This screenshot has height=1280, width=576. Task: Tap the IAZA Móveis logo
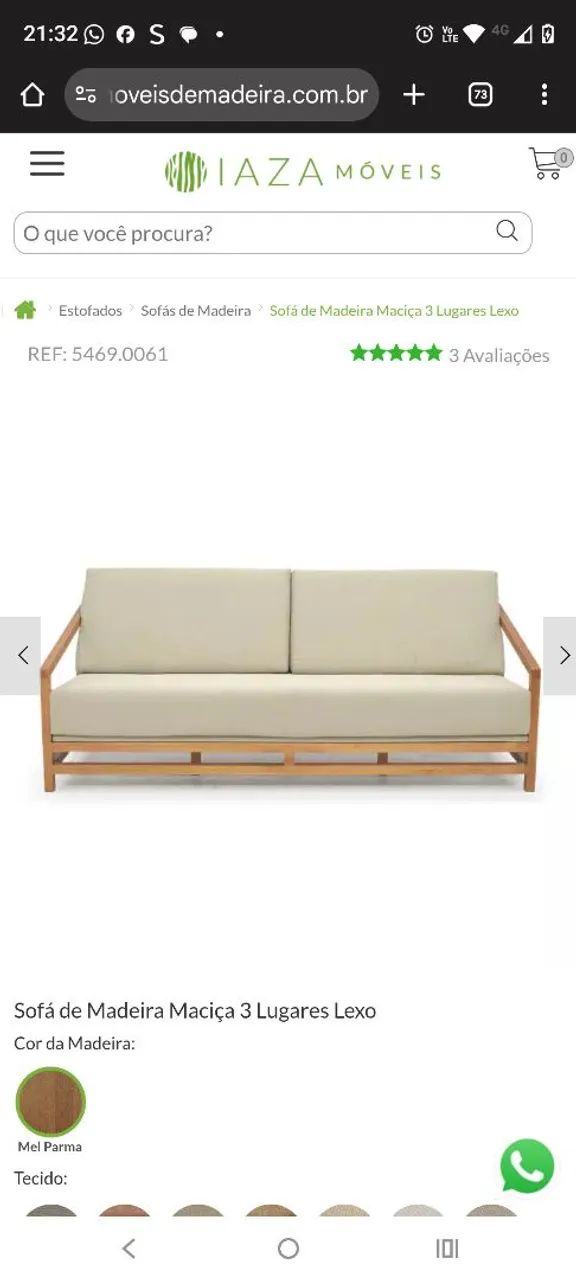pos(303,171)
